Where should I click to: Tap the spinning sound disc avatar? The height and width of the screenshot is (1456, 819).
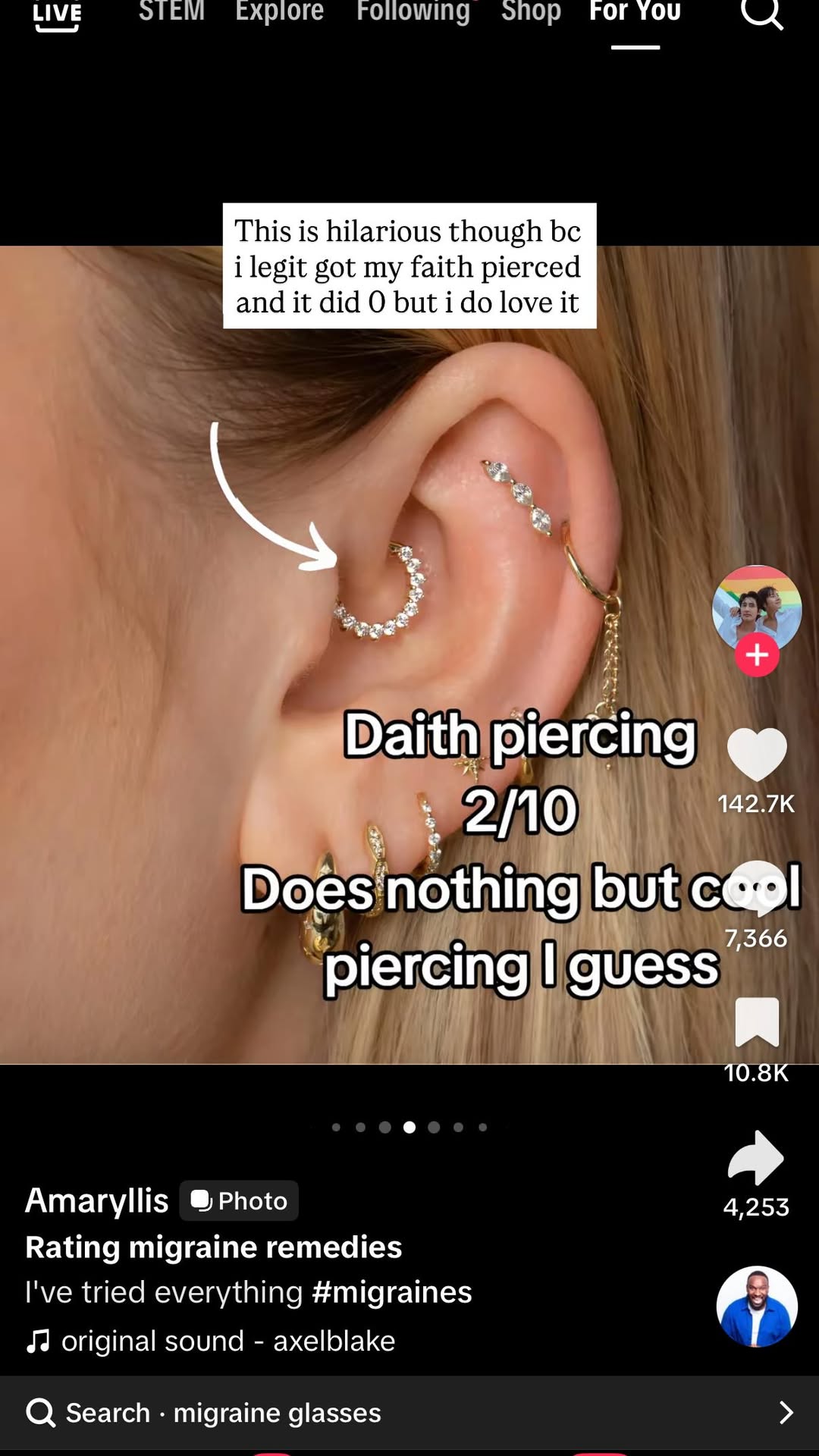click(757, 1307)
